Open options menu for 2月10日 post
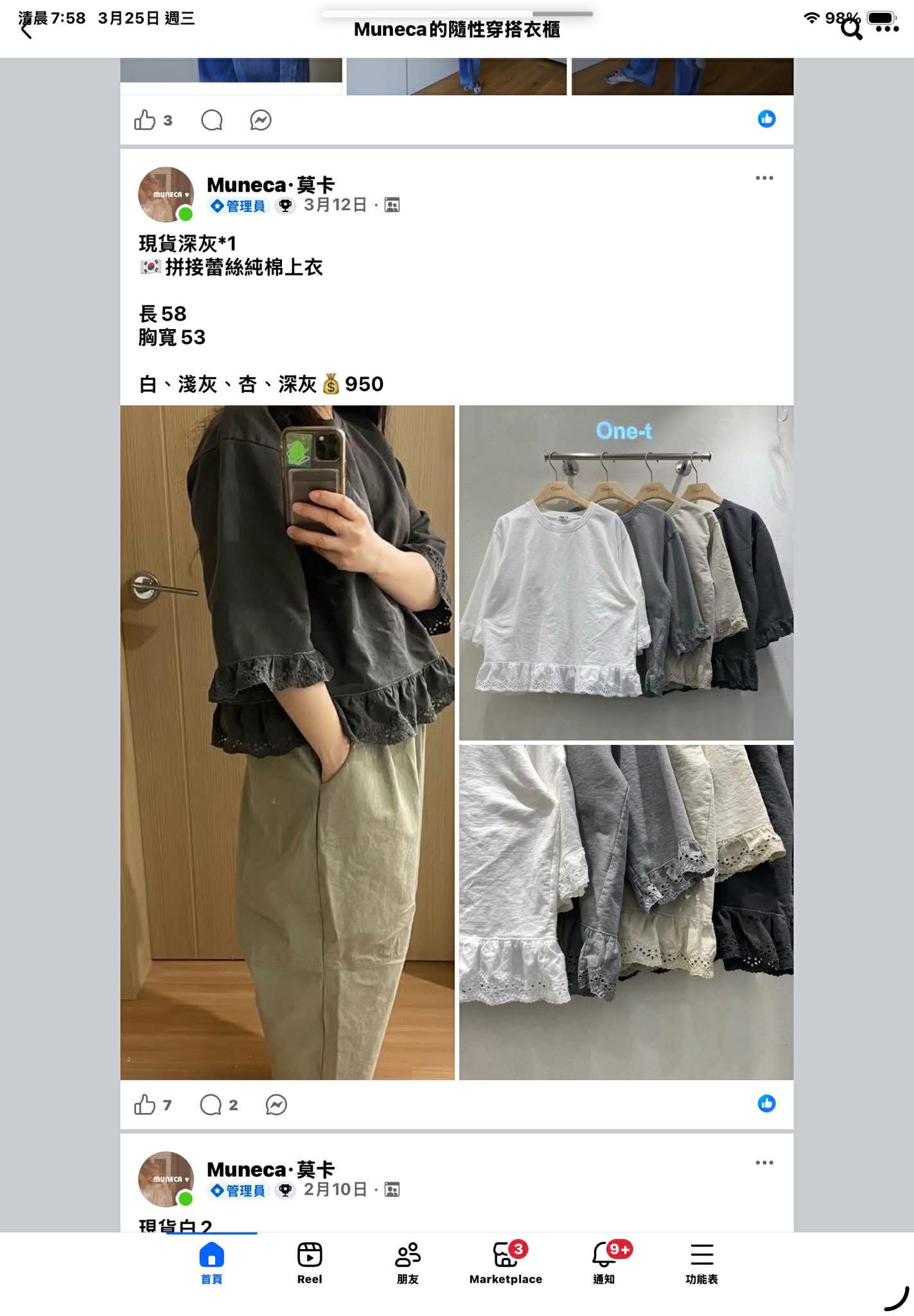 coord(764,1162)
